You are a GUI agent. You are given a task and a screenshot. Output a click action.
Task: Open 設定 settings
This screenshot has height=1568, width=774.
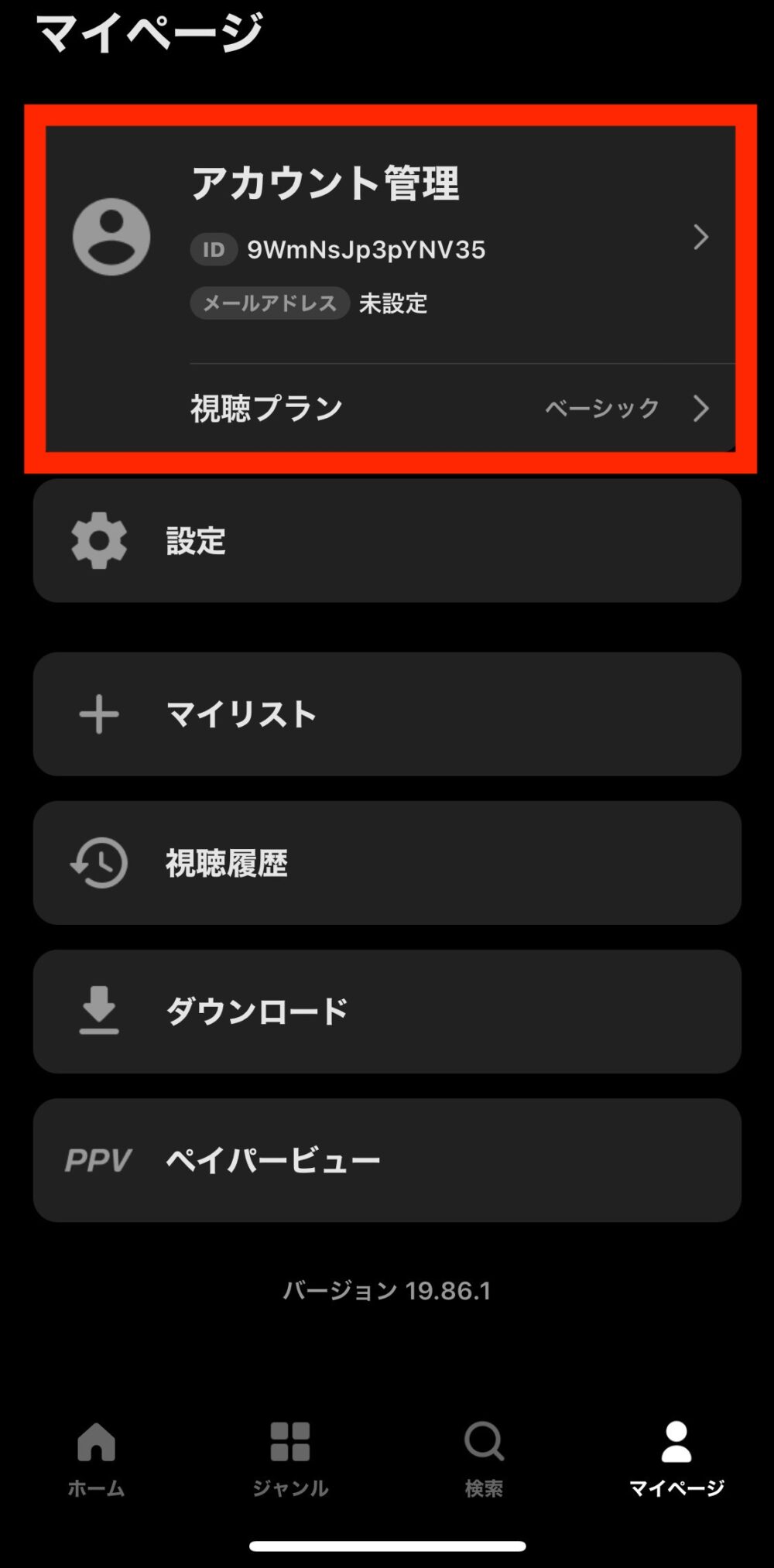tap(387, 541)
